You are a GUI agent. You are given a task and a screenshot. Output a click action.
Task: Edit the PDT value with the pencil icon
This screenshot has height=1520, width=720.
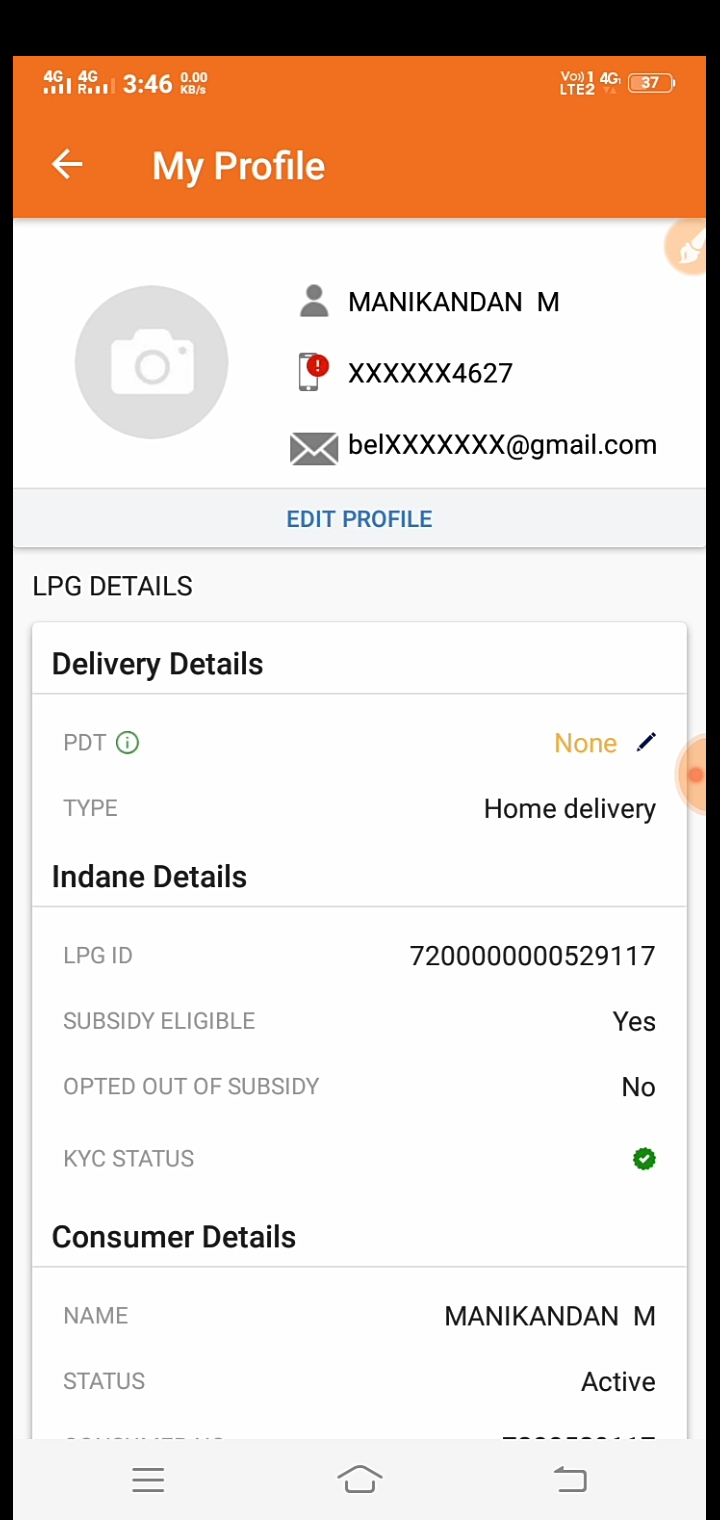[x=646, y=742]
